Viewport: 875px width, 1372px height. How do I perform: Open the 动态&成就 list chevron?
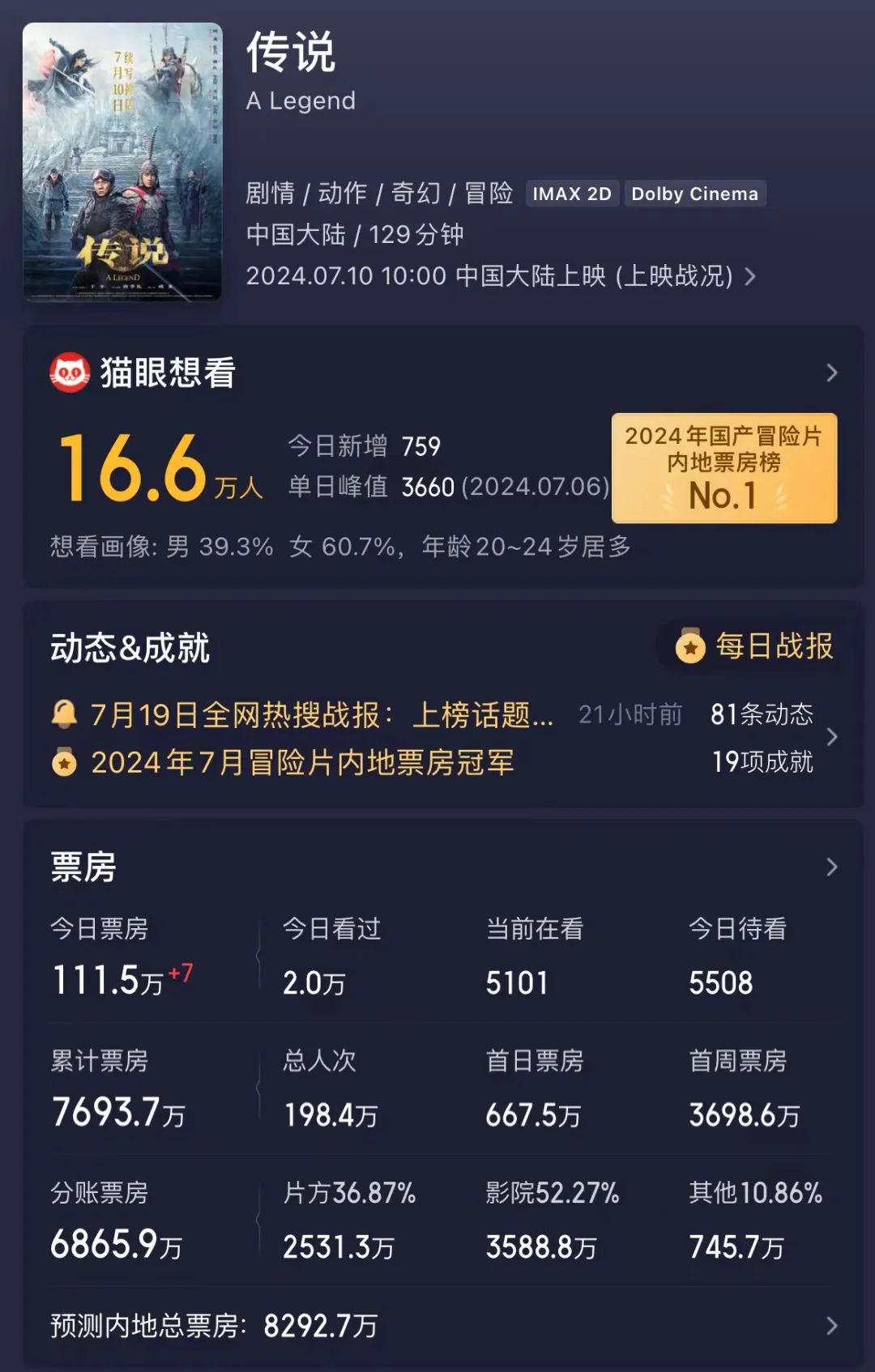tap(830, 737)
